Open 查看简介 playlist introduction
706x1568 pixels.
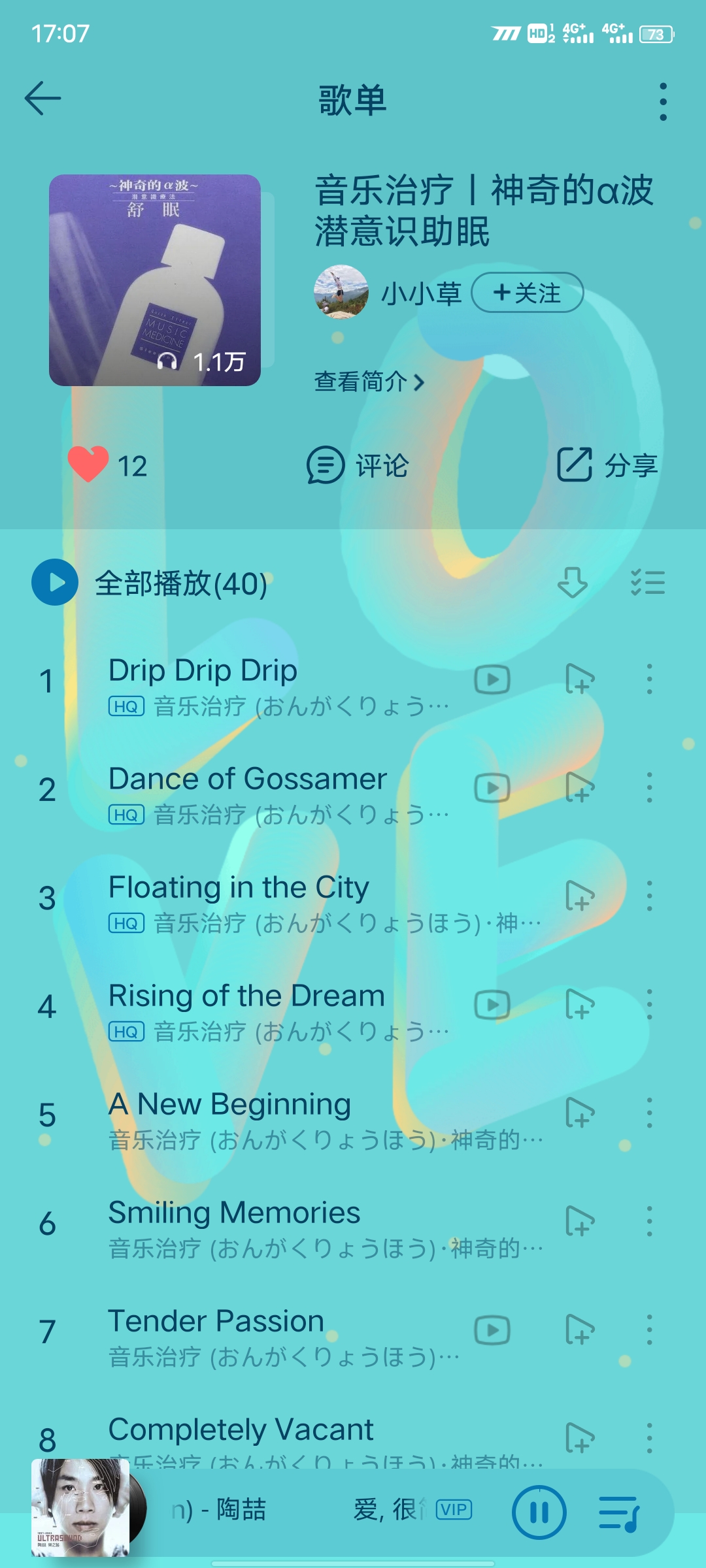click(x=369, y=382)
